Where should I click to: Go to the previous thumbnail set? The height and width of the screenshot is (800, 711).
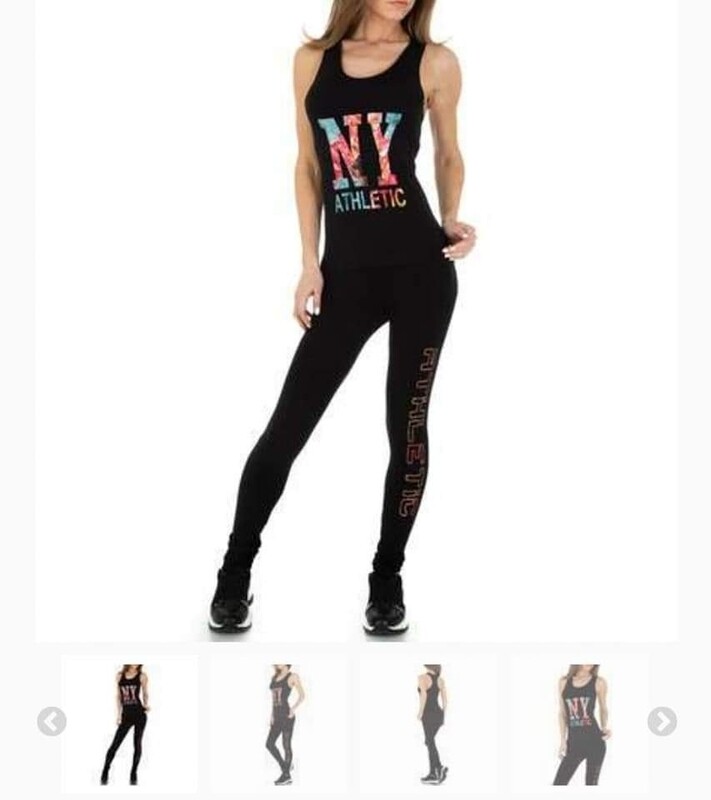coord(51,721)
